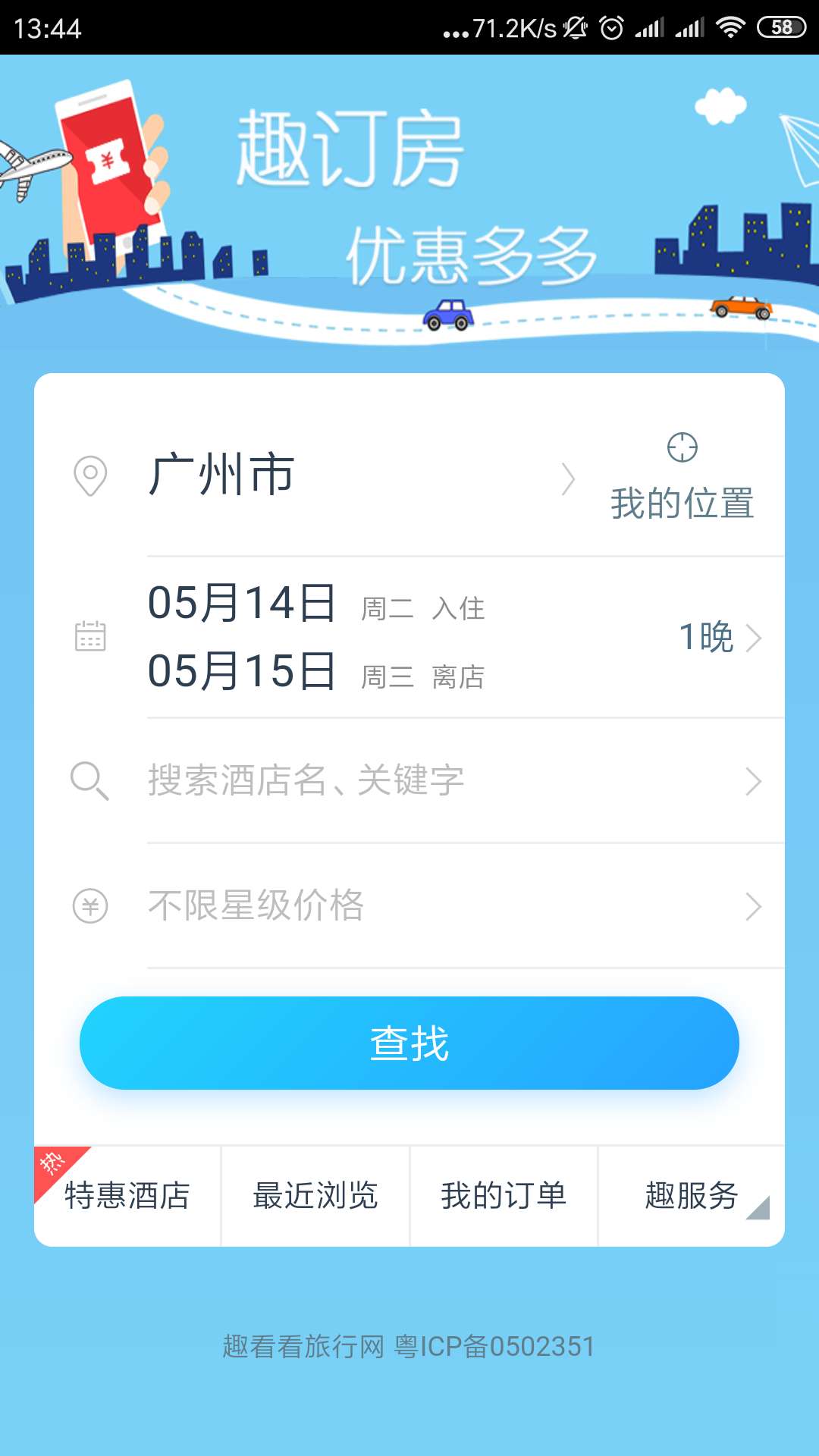Open the 我的订单 tab

coord(504,1194)
